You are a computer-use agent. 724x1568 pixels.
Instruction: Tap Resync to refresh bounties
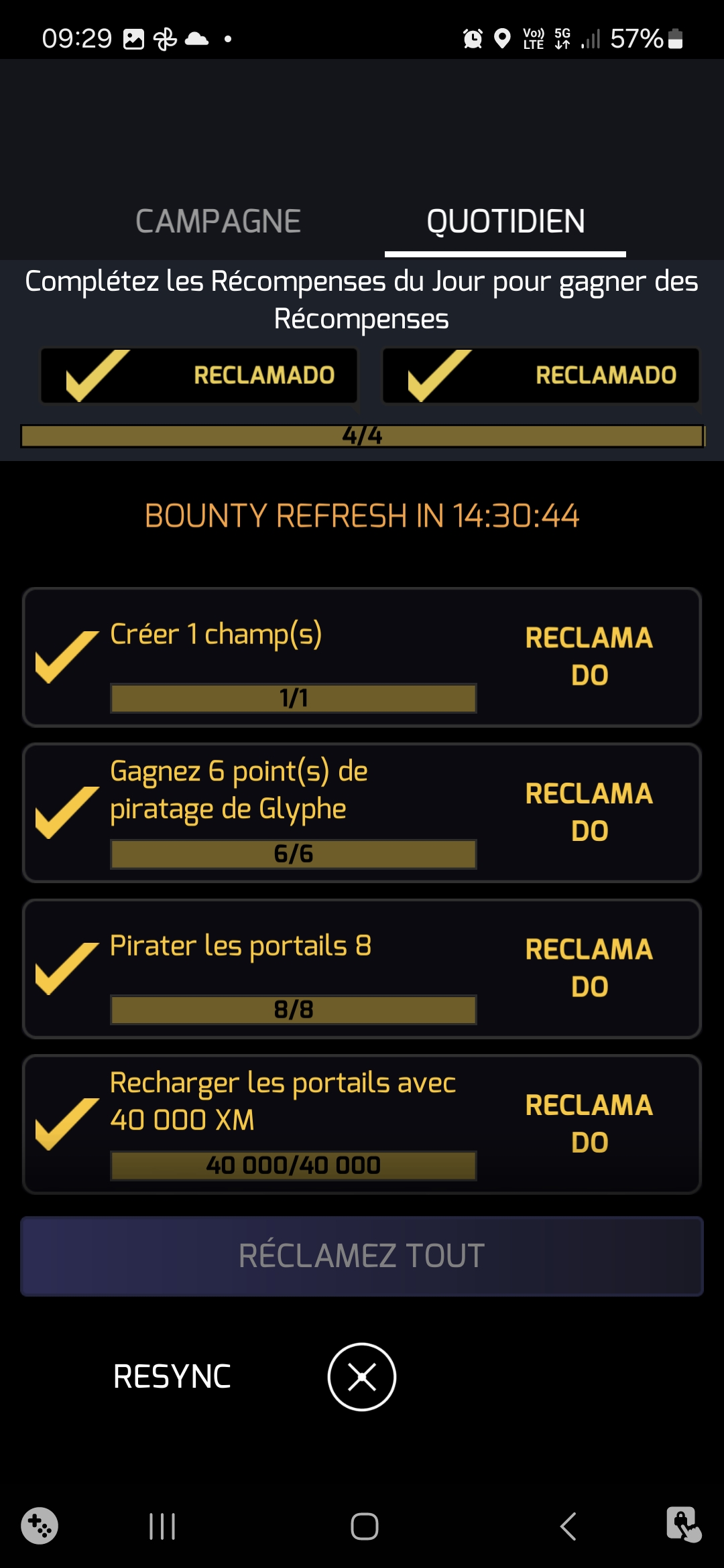tap(172, 1377)
